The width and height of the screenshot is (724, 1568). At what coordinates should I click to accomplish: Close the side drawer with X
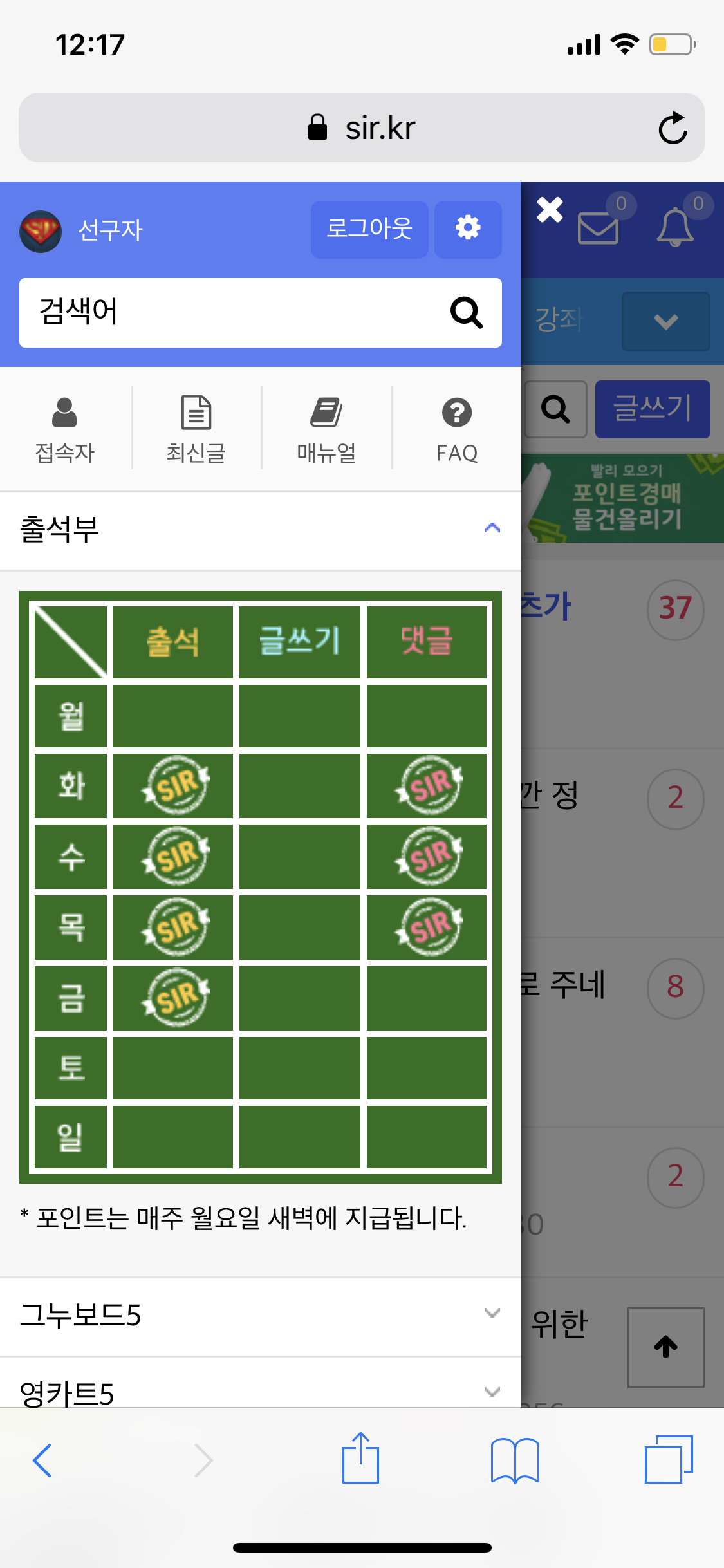click(550, 210)
